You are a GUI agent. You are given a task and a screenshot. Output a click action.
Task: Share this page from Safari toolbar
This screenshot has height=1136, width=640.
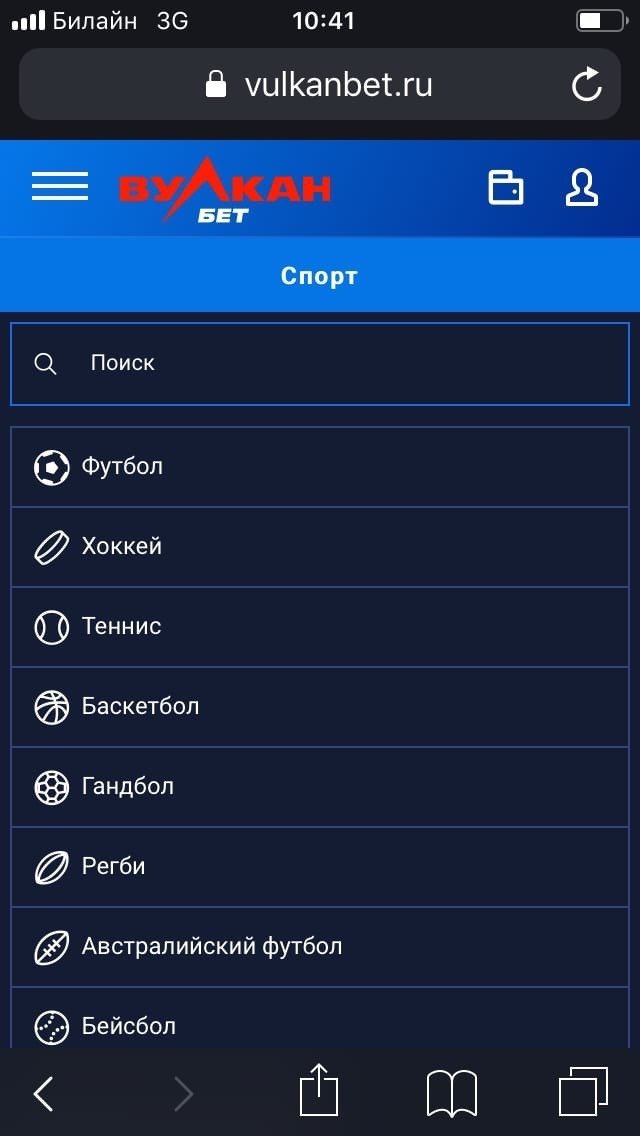(319, 1091)
